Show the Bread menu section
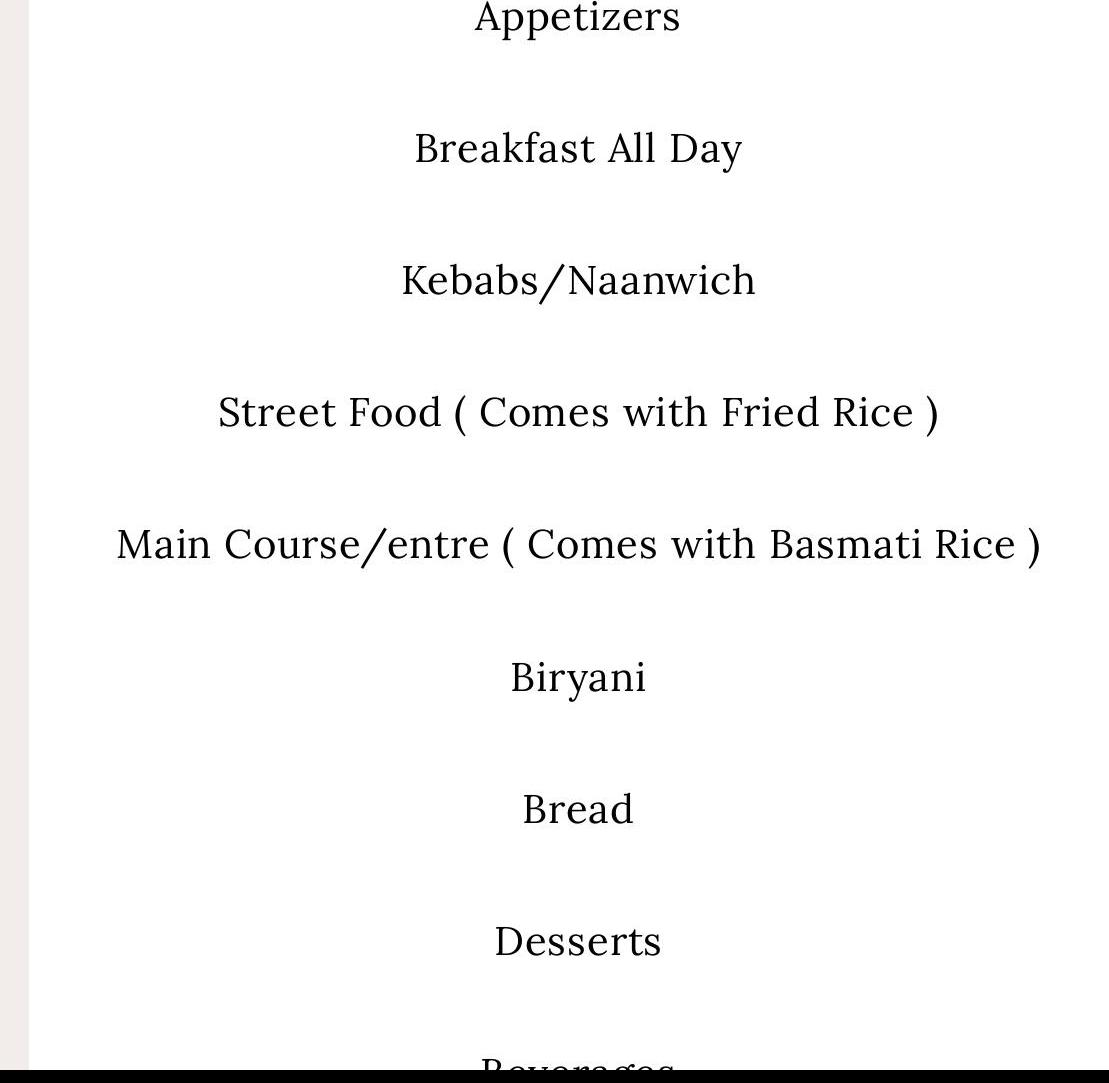 click(x=578, y=810)
